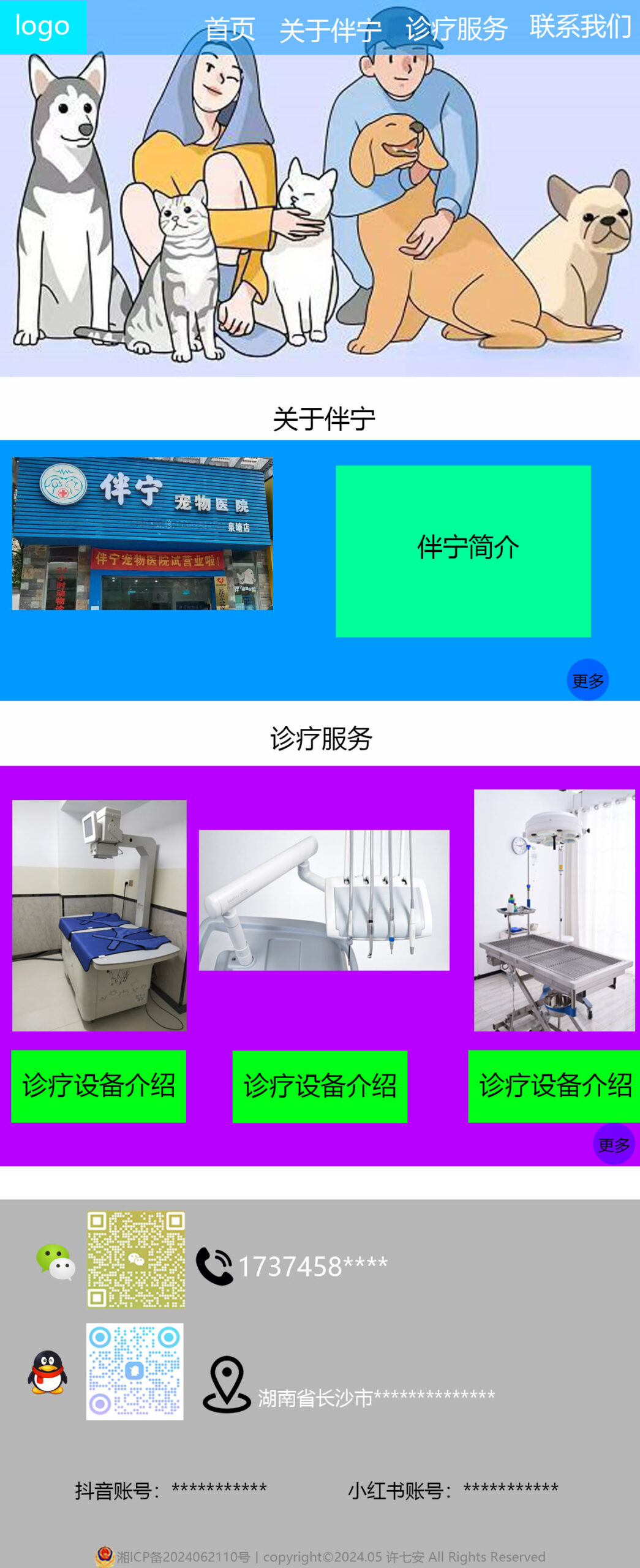Screen dimensions: 640x1568
Task: Open 诊疗设备介绍 under the X-ray machine photo
Action: [x=99, y=1086]
